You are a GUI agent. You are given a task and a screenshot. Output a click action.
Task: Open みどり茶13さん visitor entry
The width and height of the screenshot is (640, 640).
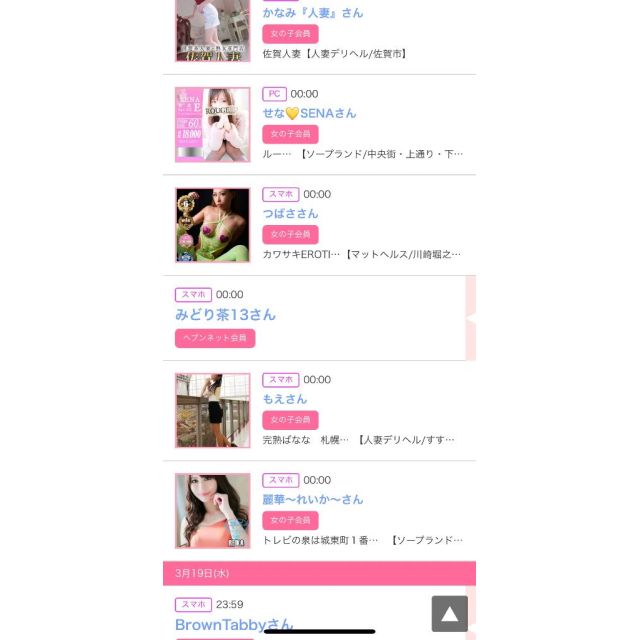tap(225, 314)
